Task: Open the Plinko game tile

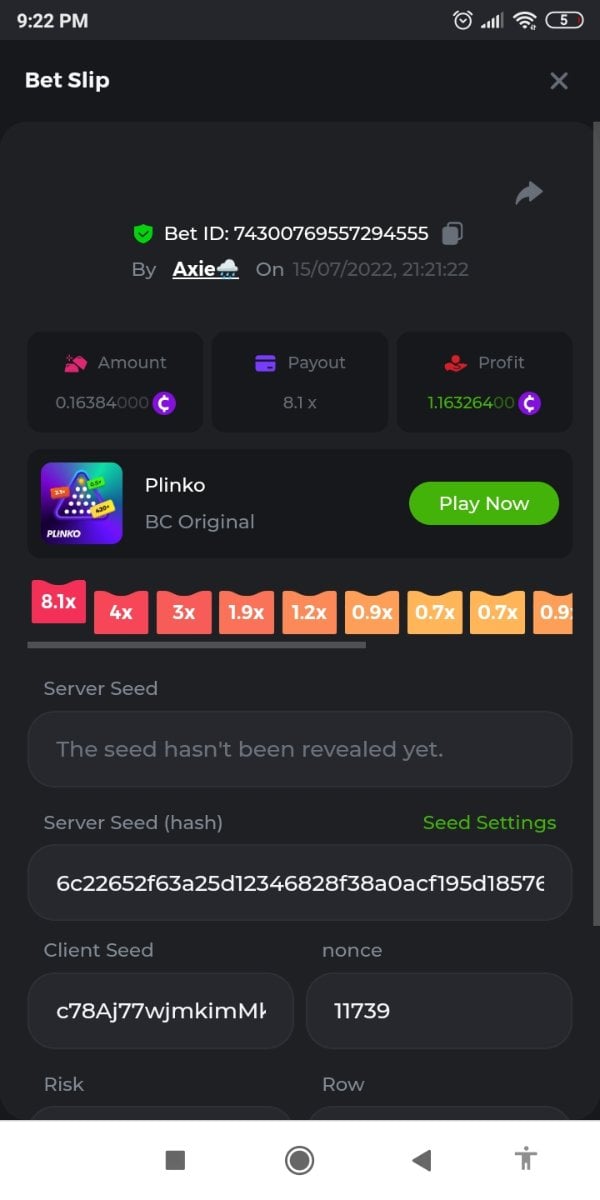Action: 82,503
